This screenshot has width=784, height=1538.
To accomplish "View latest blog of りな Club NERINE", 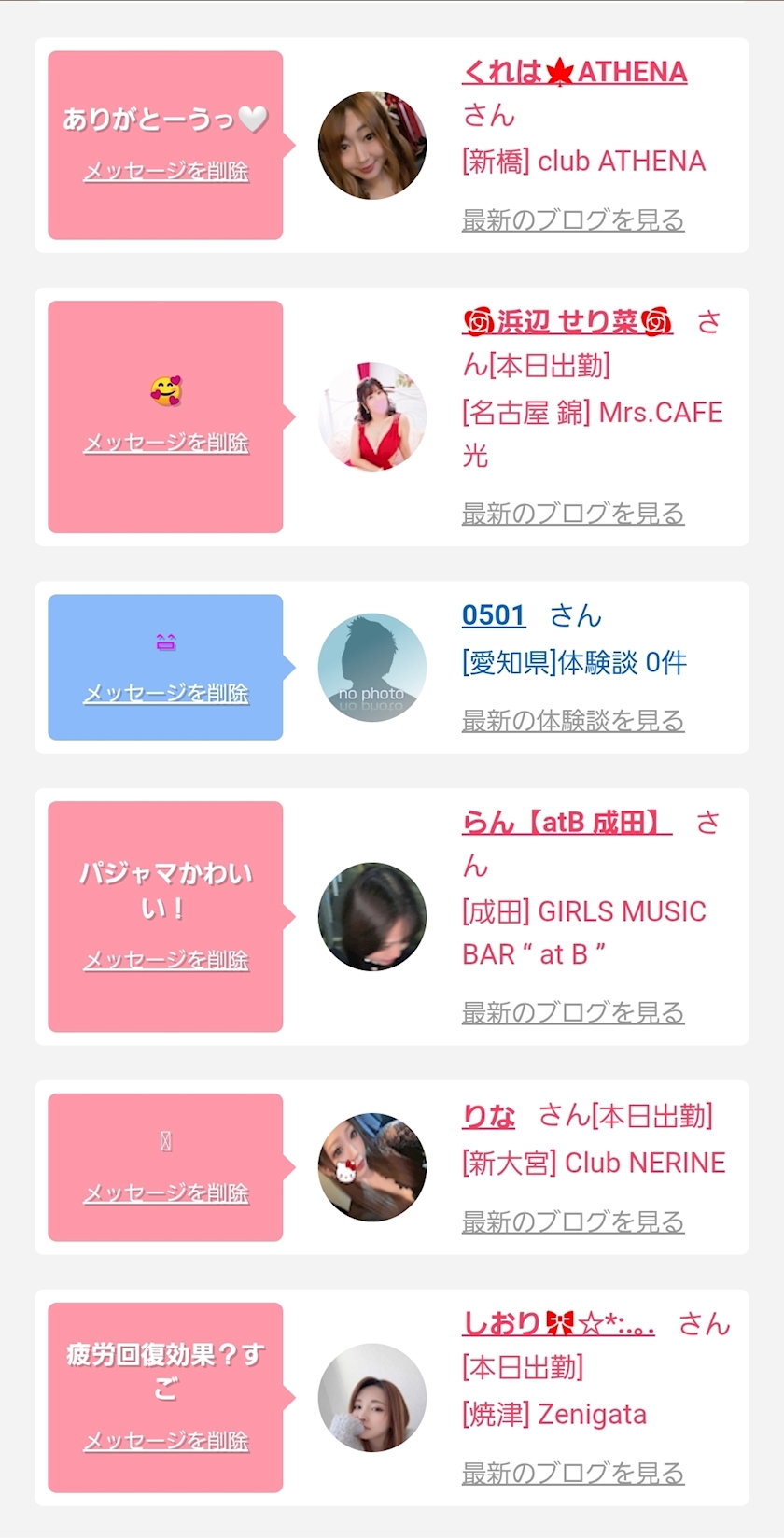I will [573, 1221].
